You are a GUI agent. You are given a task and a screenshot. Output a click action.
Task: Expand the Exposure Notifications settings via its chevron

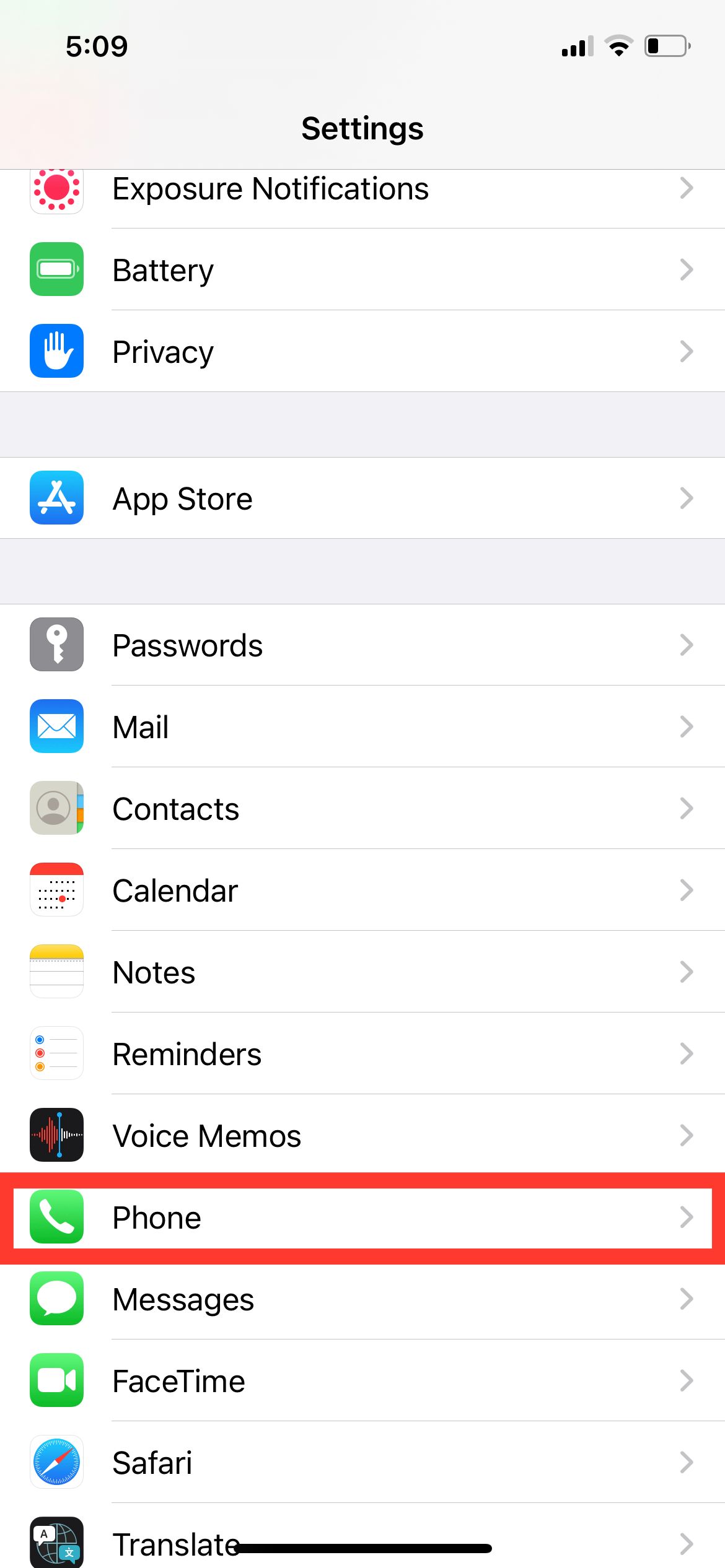pos(687,189)
